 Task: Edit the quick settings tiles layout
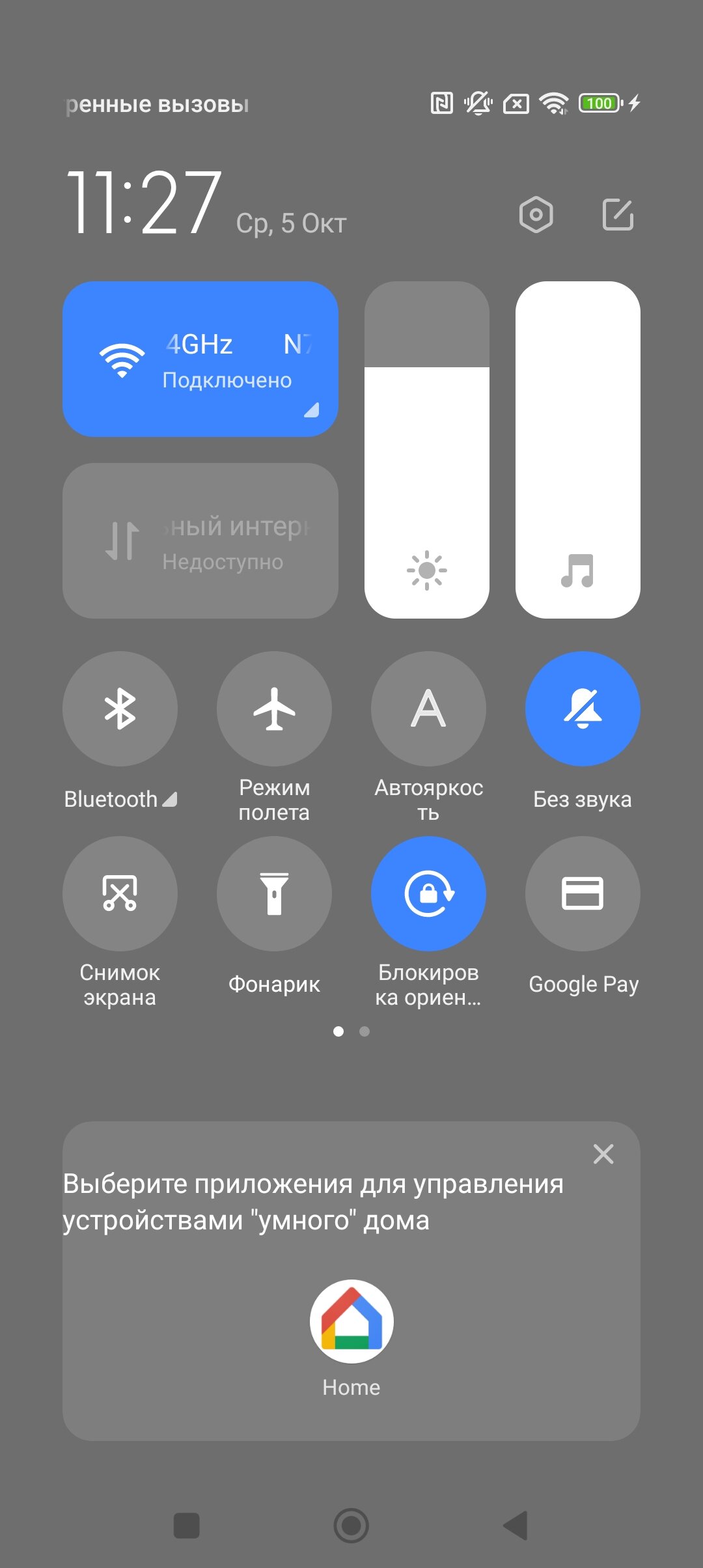coord(618,214)
